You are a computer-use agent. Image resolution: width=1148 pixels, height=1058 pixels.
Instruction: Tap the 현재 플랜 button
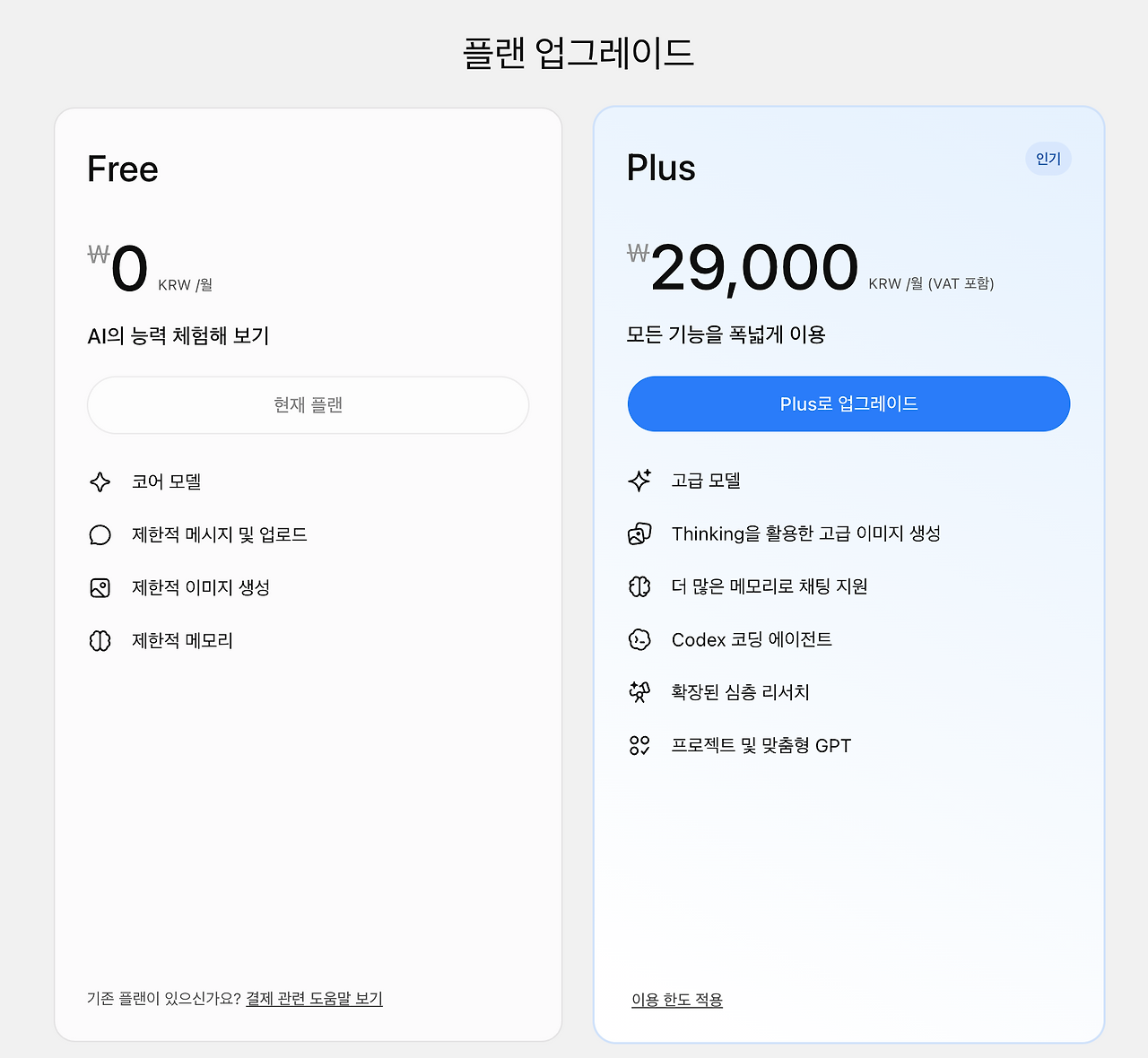308,405
